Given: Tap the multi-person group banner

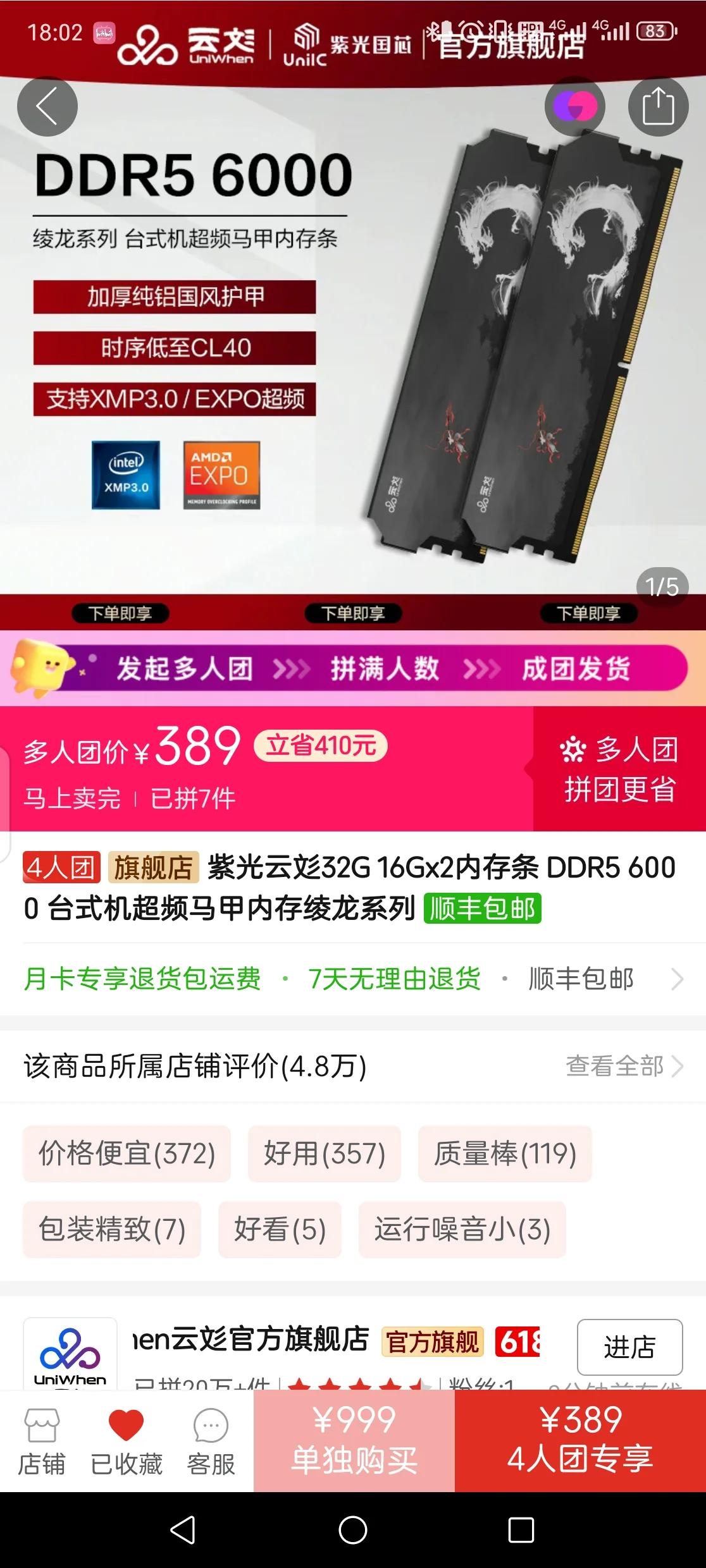Looking at the screenshot, I should [353, 668].
